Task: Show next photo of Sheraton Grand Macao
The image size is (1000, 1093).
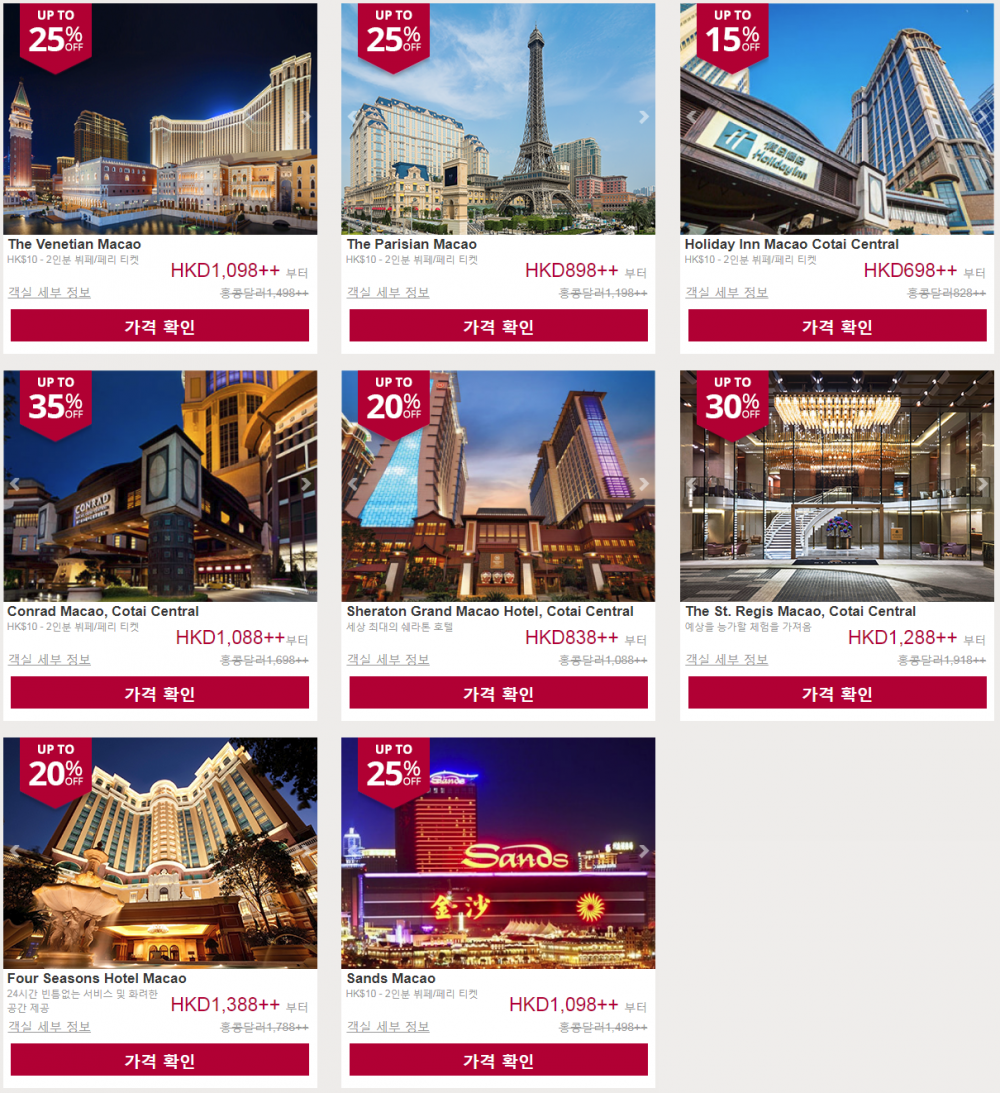Action: 644,484
